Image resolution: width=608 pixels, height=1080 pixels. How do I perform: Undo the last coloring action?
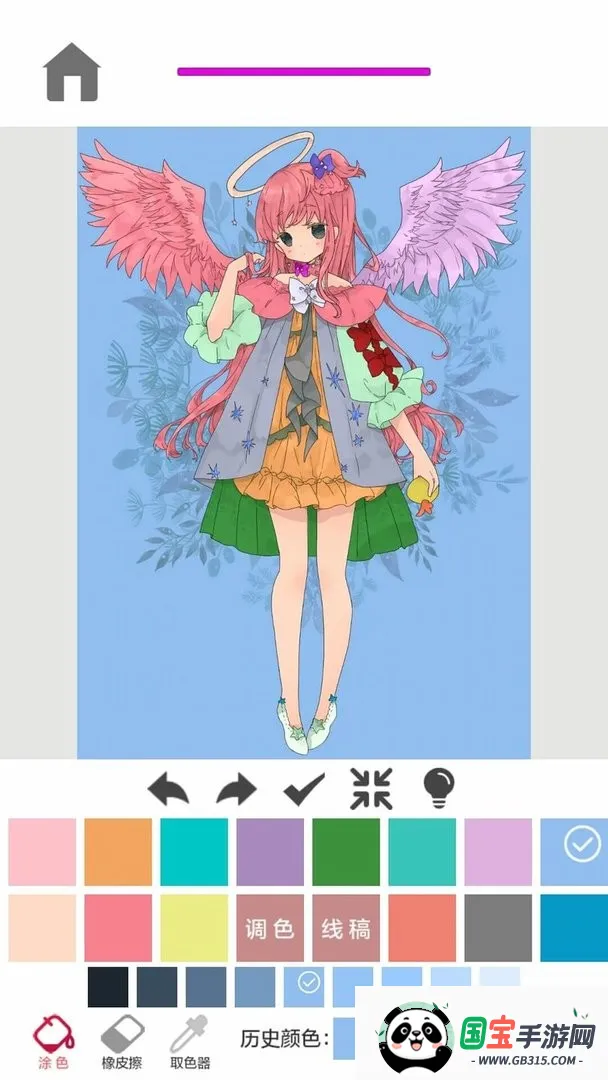(x=168, y=789)
